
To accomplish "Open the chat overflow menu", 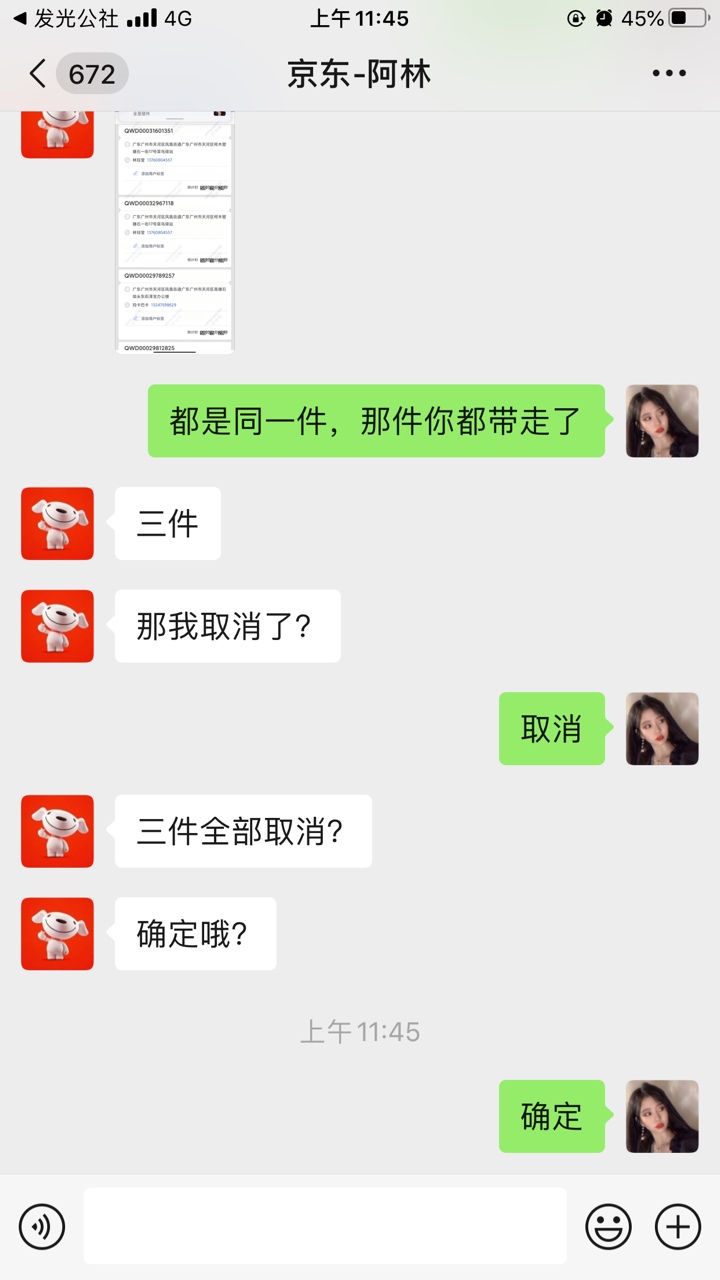I will click(669, 73).
